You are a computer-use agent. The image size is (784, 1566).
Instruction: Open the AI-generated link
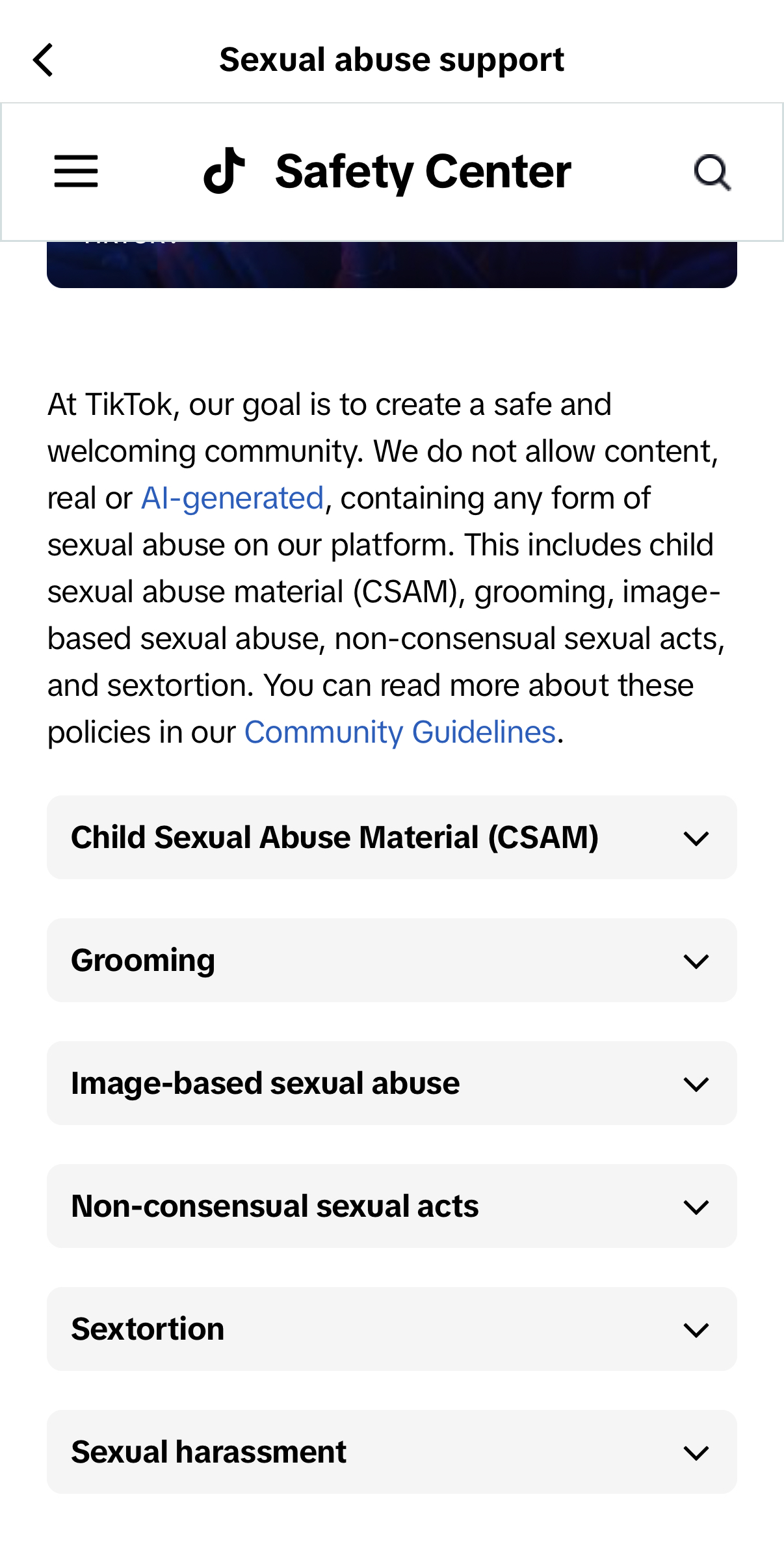[x=232, y=499]
